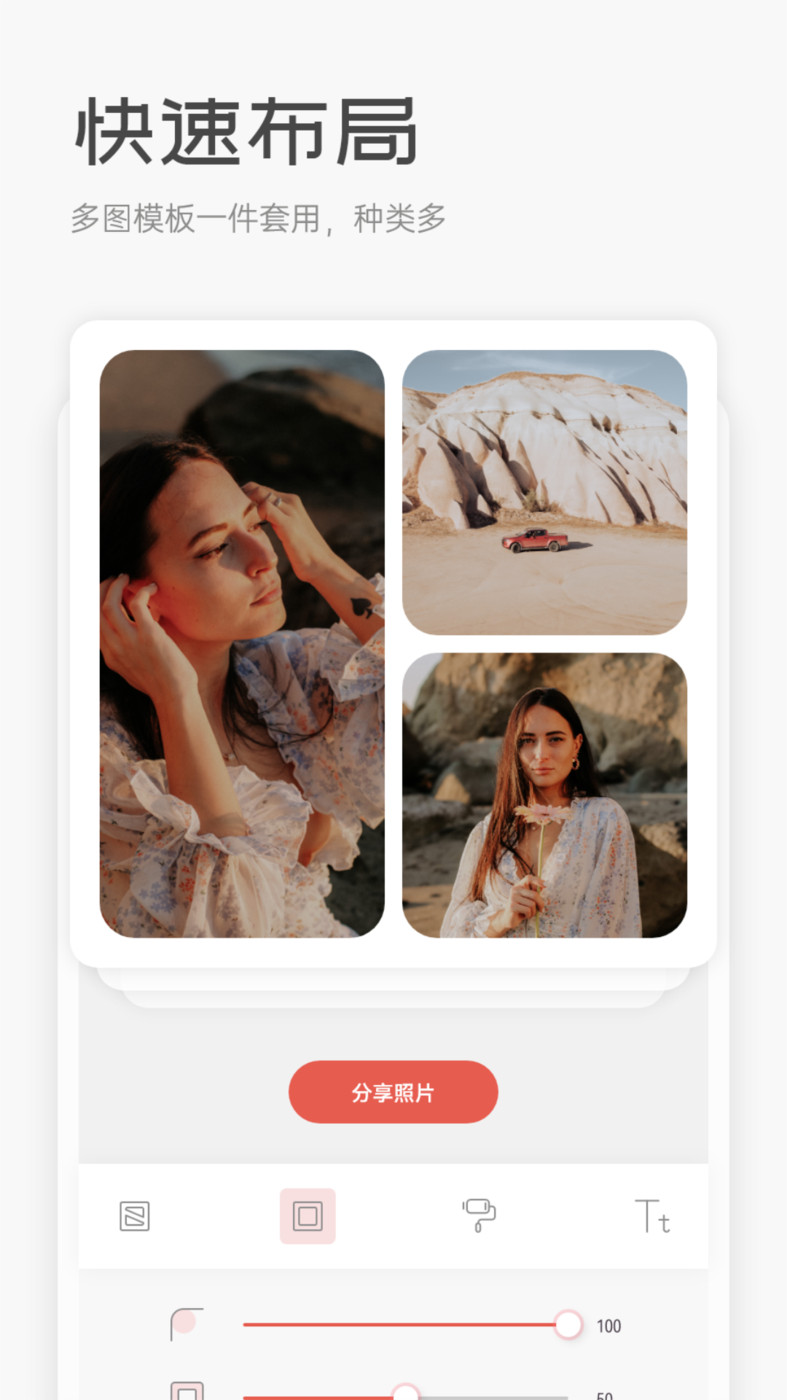The width and height of the screenshot is (787, 1400).
Task: Open the text tool with Tt icon
Action: pos(652,1216)
